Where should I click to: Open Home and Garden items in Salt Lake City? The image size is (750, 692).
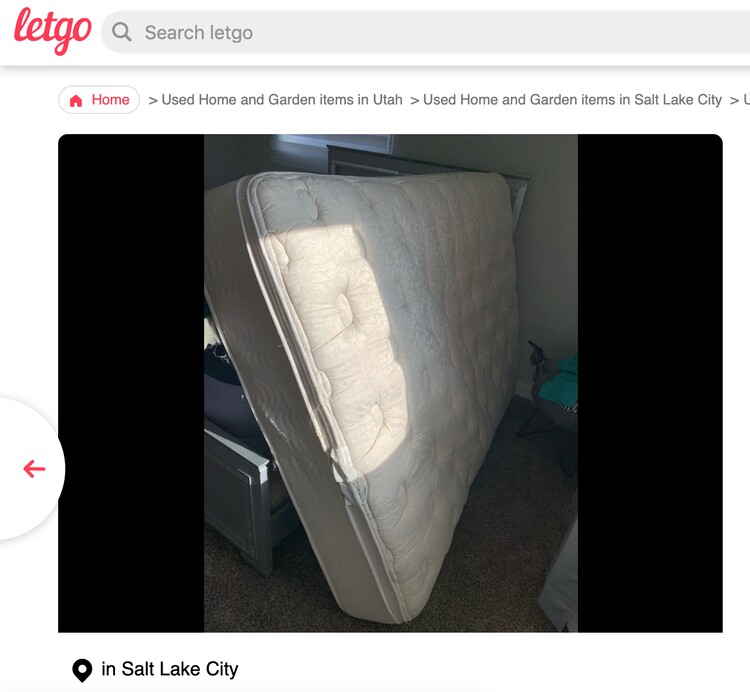pos(572,100)
